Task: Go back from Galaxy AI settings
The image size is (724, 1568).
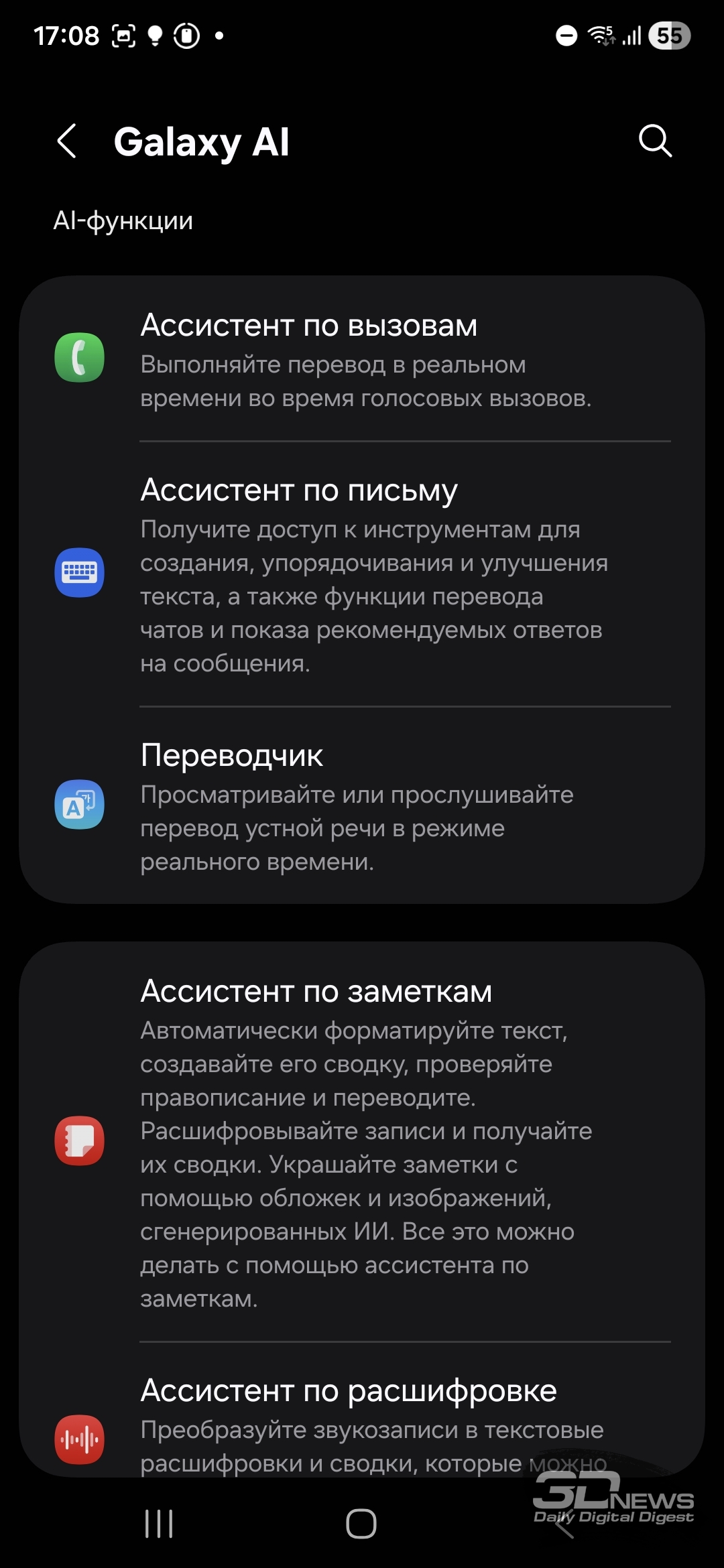Action: (x=67, y=141)
